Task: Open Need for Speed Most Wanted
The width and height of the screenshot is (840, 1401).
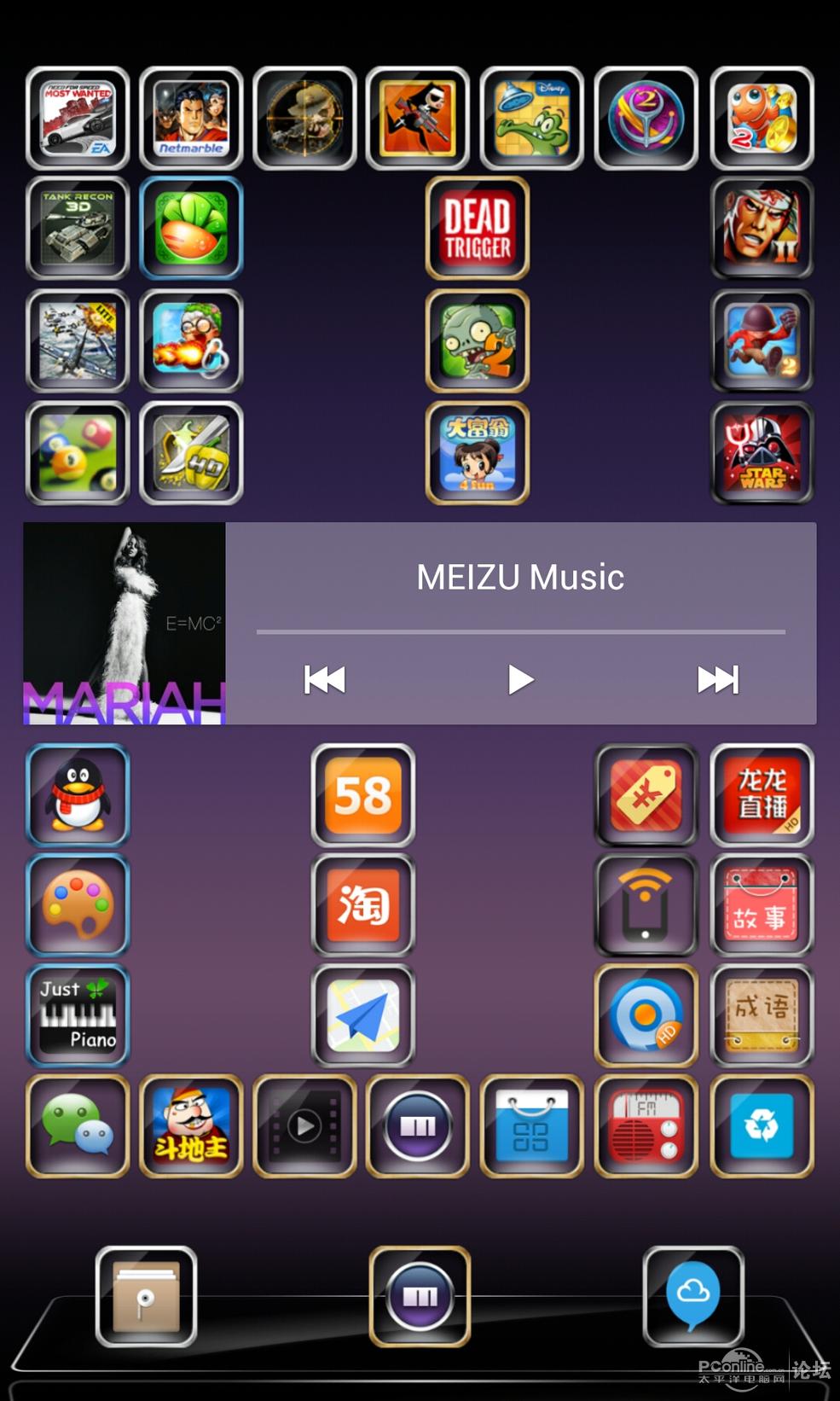Action: [78, 119]
